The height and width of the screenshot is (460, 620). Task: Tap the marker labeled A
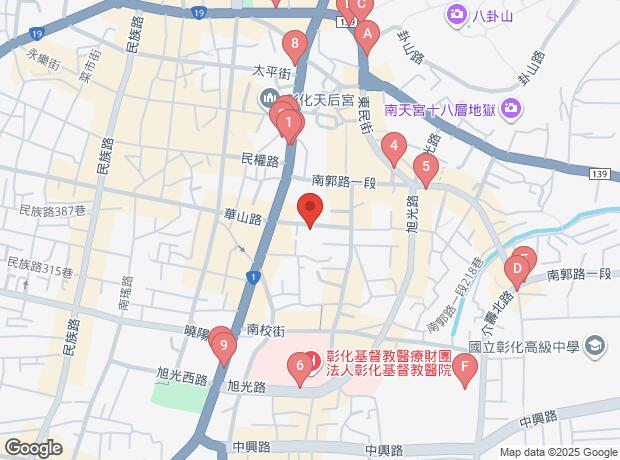[367, 36]
